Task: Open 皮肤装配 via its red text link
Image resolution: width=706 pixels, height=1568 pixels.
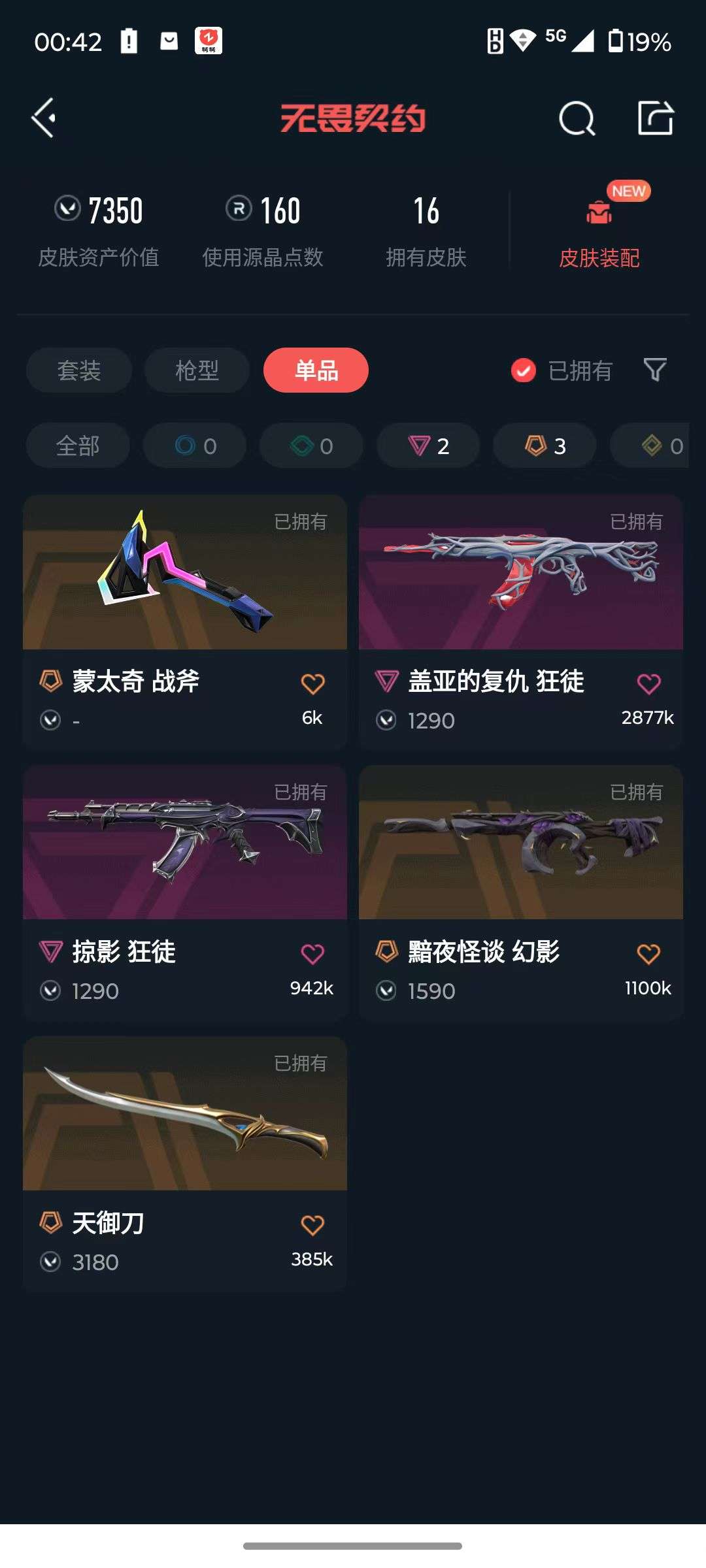Action: (598, 258)
